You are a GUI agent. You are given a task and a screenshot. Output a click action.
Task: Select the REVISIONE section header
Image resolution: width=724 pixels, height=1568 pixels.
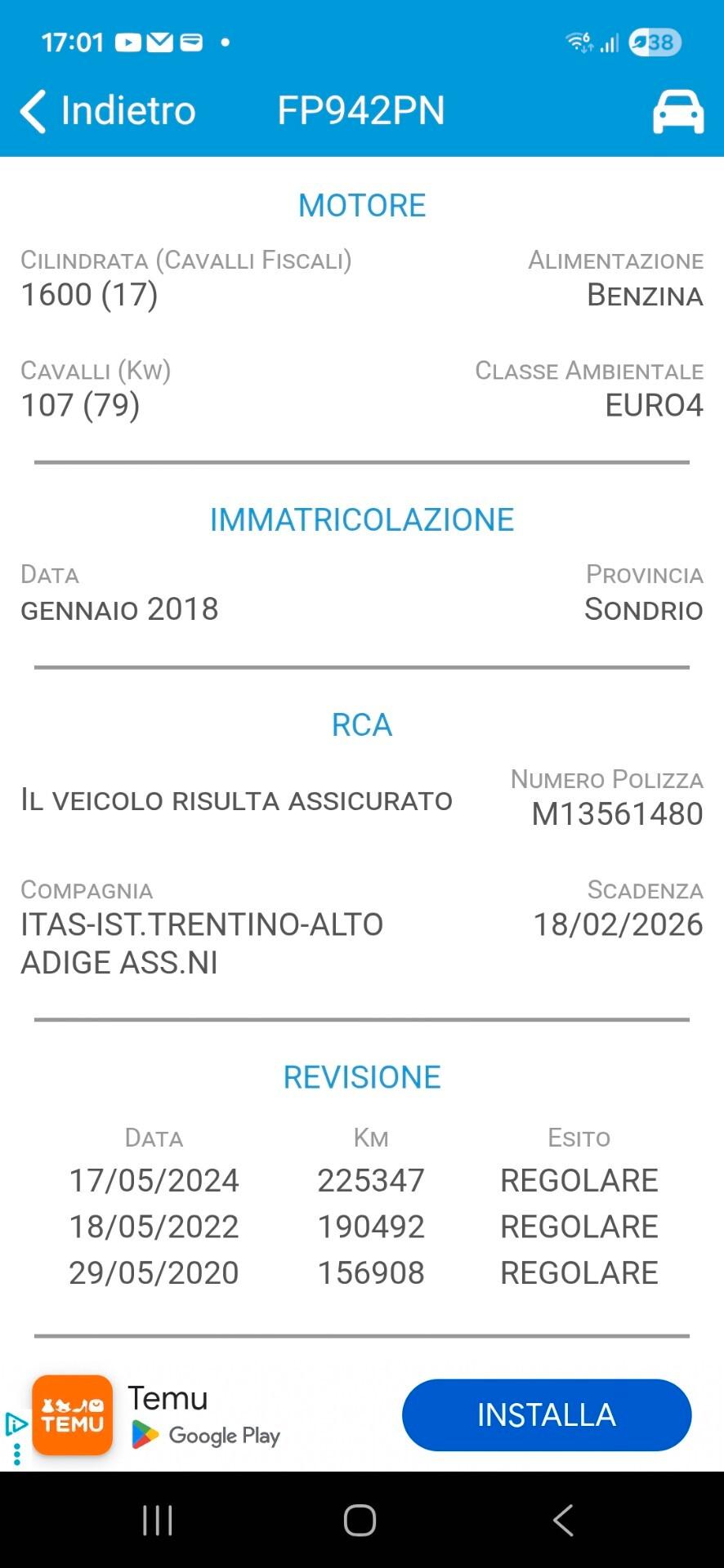[362, 1077]
